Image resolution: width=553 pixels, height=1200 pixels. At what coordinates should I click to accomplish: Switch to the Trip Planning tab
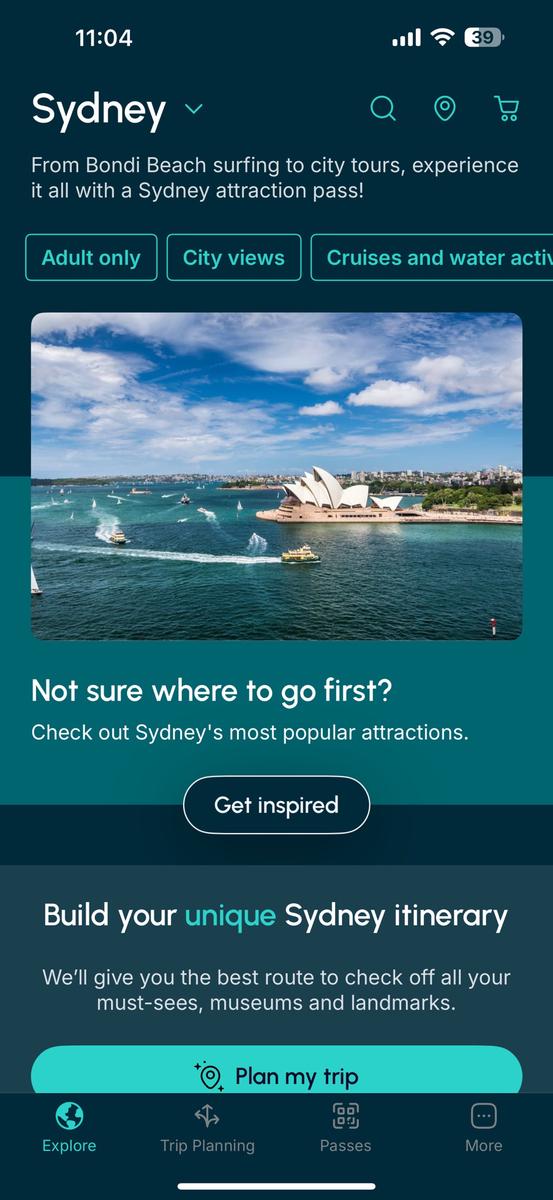[x=207, y=1128]
